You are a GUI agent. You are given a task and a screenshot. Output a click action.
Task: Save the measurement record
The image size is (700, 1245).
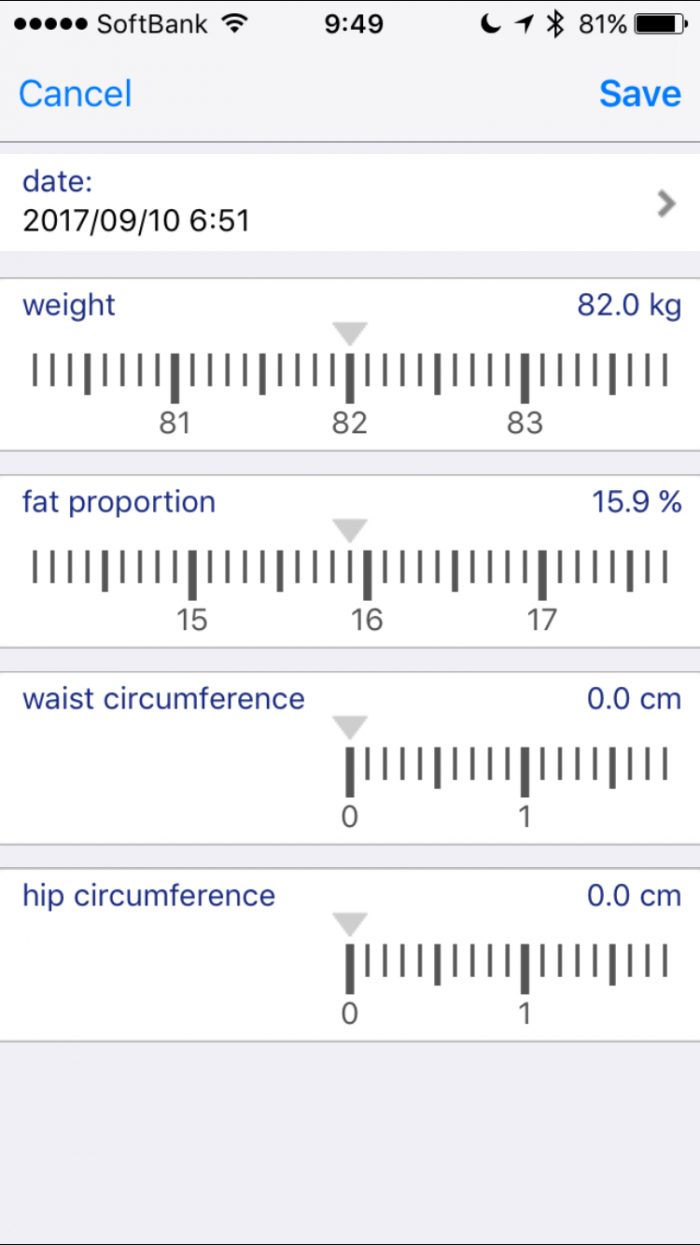(x=640, y=94)
